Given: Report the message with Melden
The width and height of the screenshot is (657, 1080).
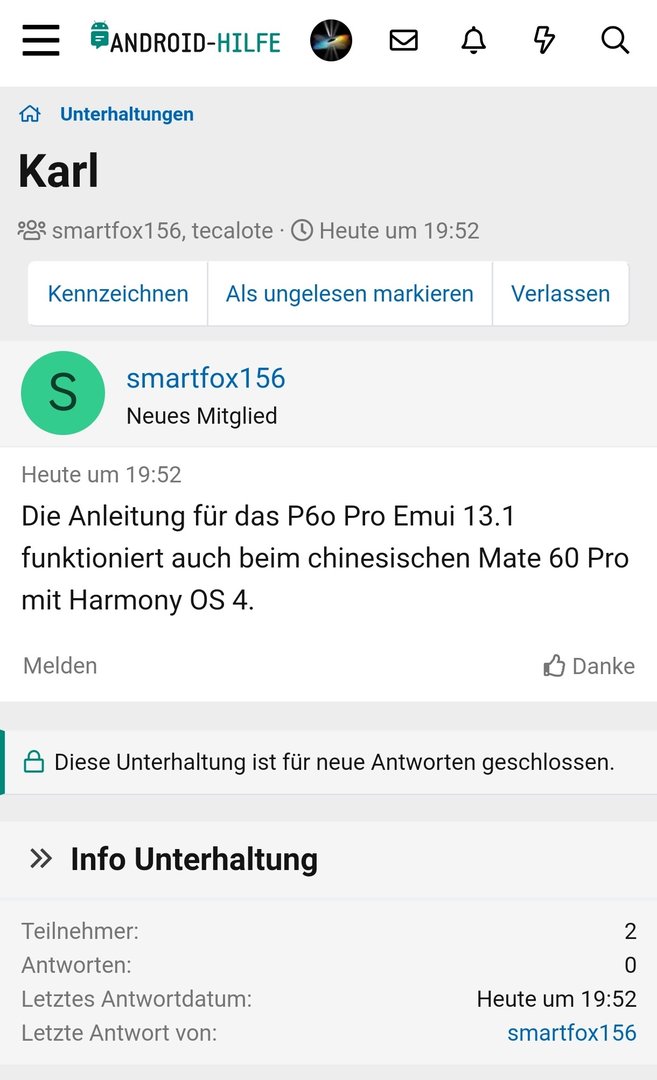Looking at the screenshot, I should click(60, 666).
